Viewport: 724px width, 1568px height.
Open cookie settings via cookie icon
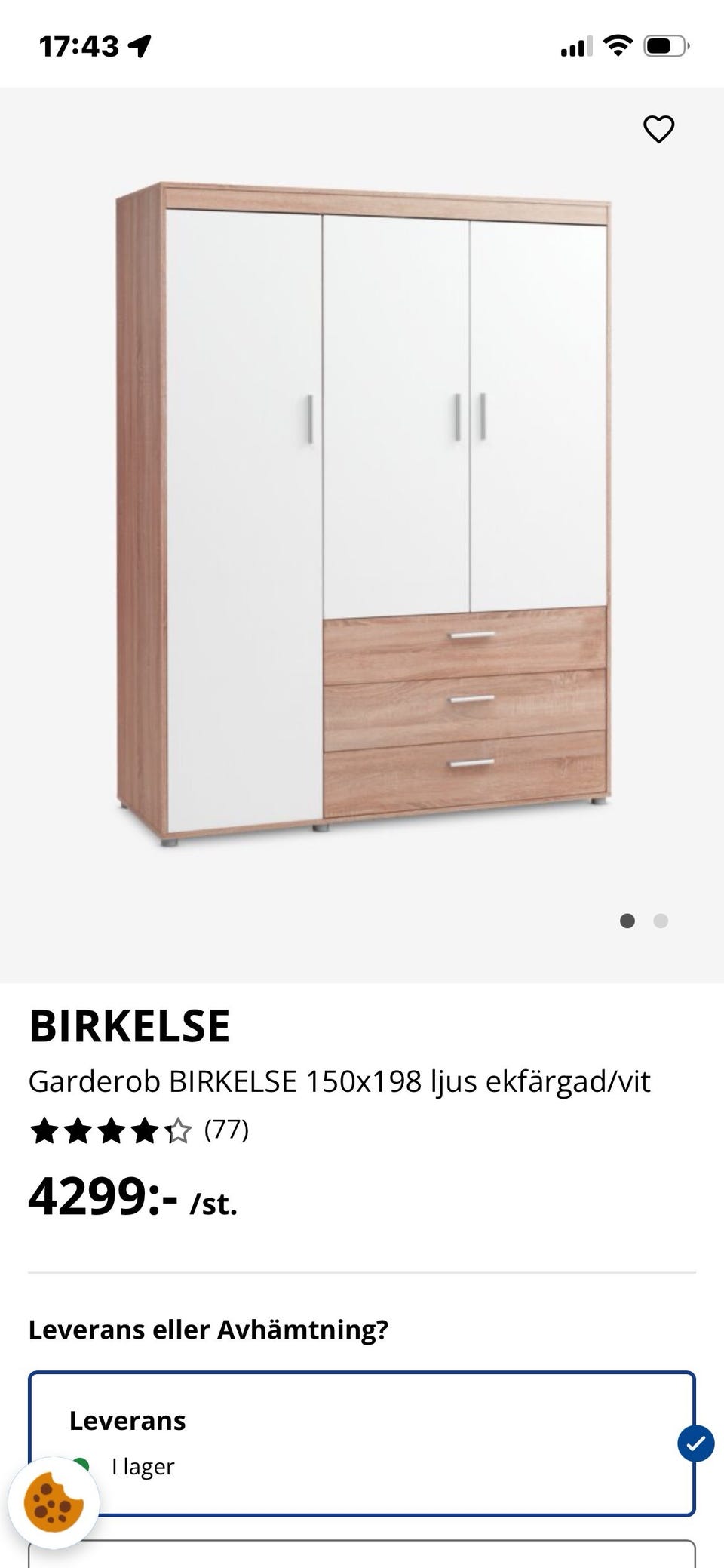[54, 1505]
